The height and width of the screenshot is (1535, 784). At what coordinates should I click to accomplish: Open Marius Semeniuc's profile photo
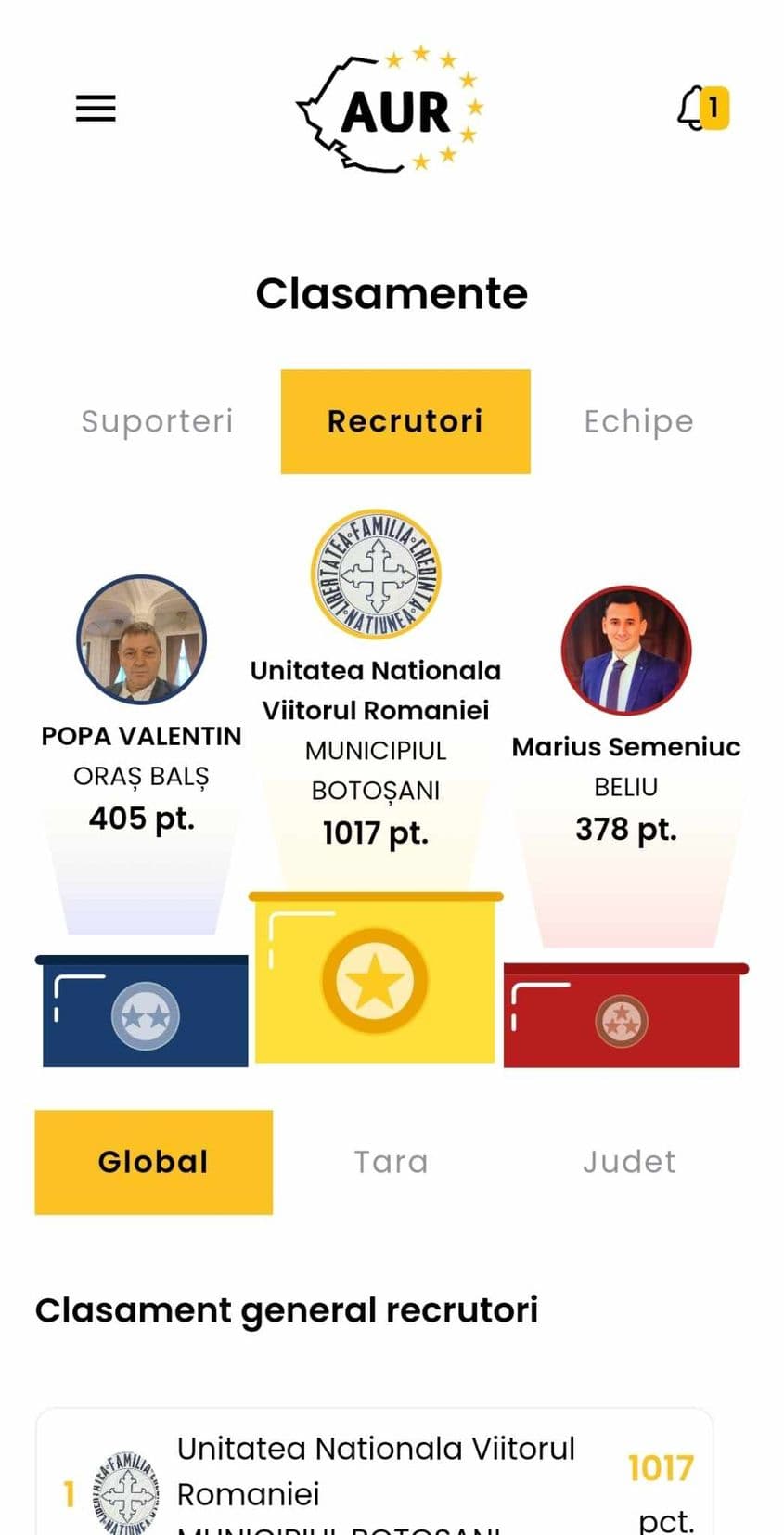(625, 651)
